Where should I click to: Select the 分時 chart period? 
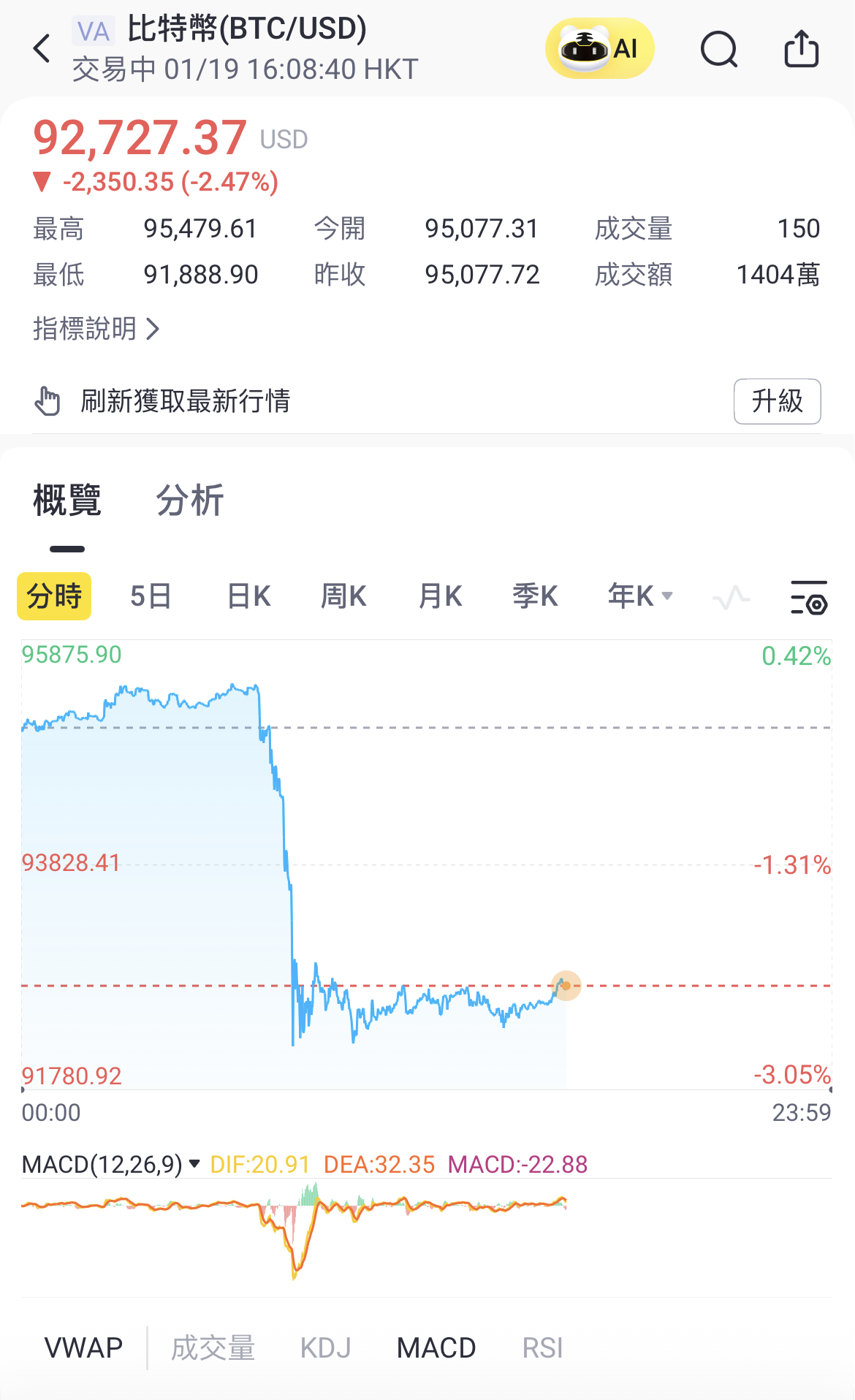coord(54,596)
